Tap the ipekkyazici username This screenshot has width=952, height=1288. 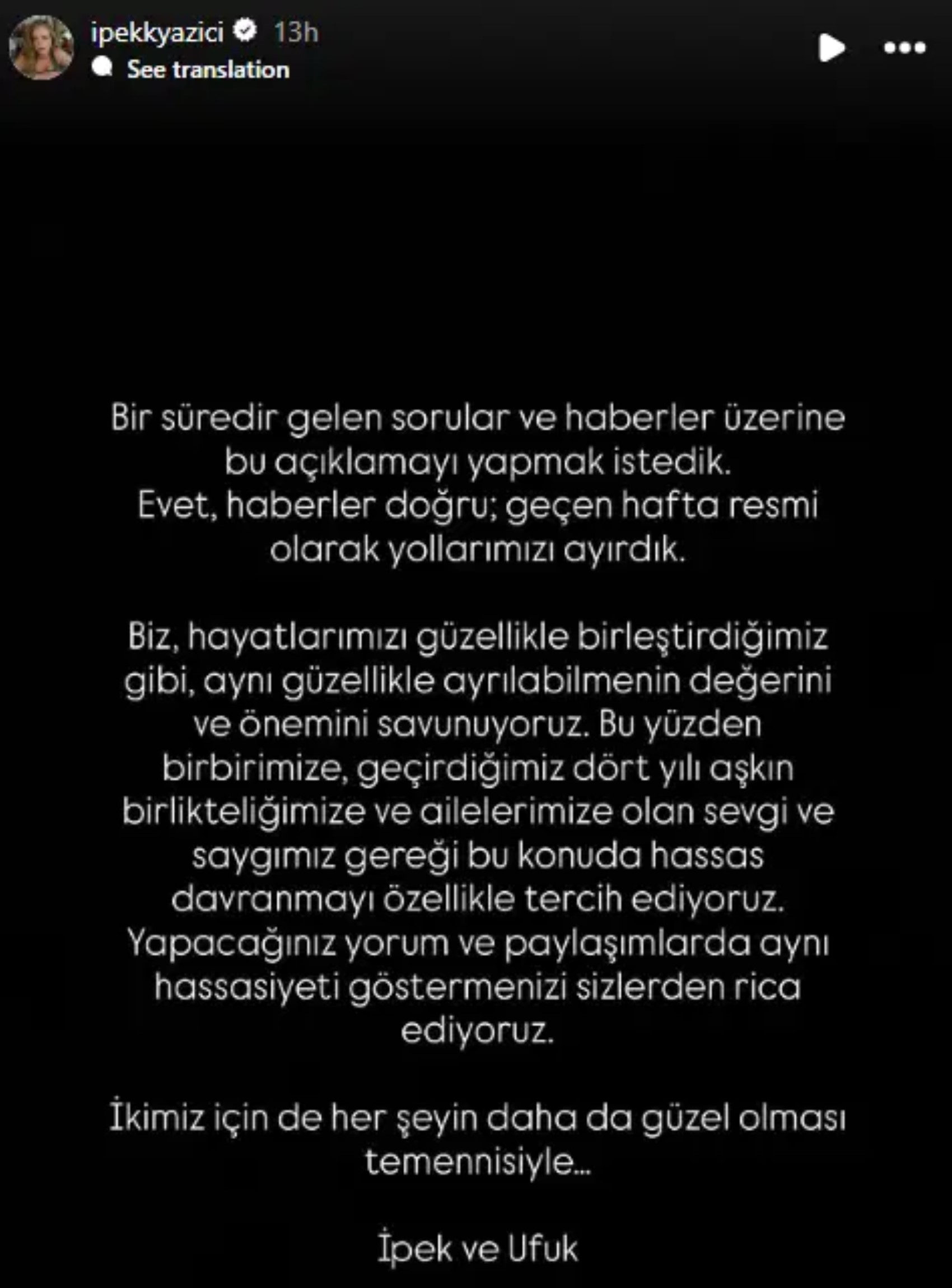click(x=157, y=32)
